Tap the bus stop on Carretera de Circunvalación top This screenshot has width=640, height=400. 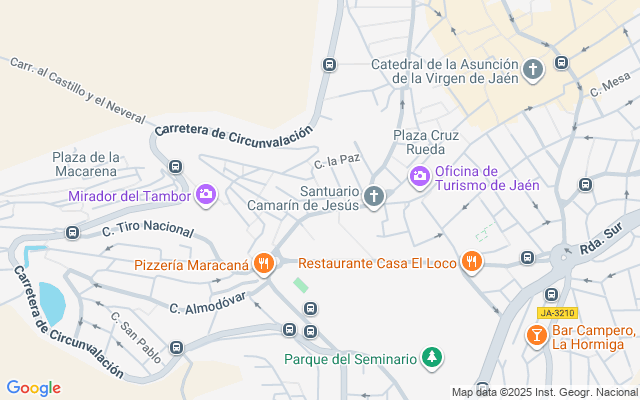pyautogui.click(x=329, y=65)
